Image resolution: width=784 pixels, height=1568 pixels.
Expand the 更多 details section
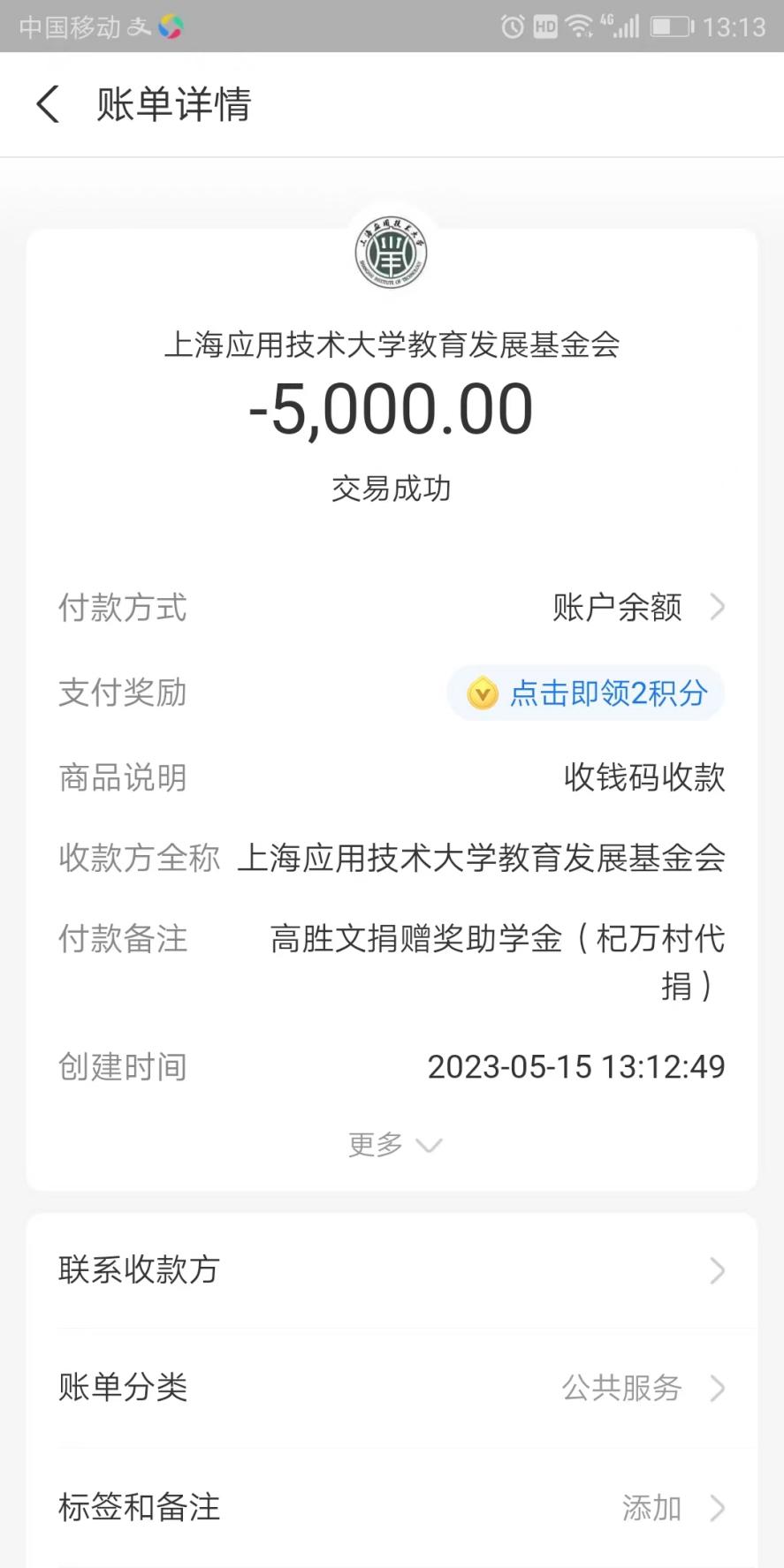392,1145
